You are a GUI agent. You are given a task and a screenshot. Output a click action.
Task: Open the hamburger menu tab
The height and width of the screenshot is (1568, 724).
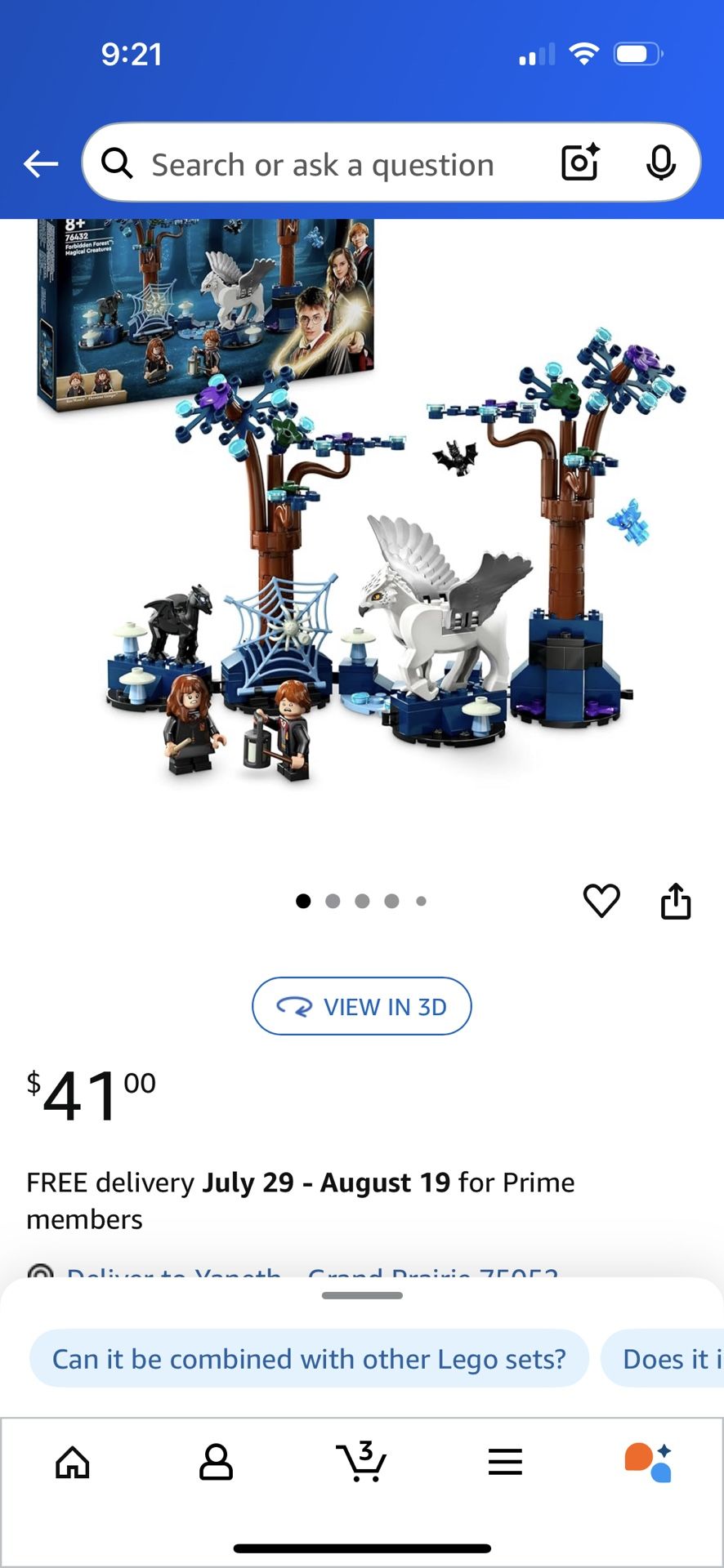point(505,1462)
